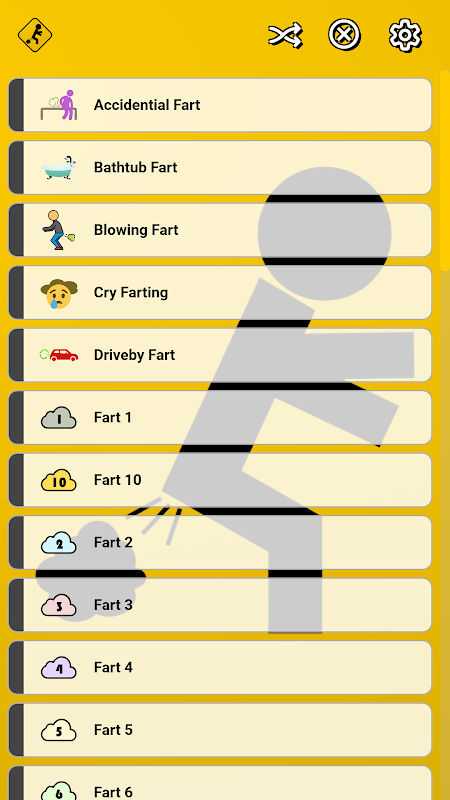
Task: Choose the Driveby Fart row
Action: click(x=220, y=355)
